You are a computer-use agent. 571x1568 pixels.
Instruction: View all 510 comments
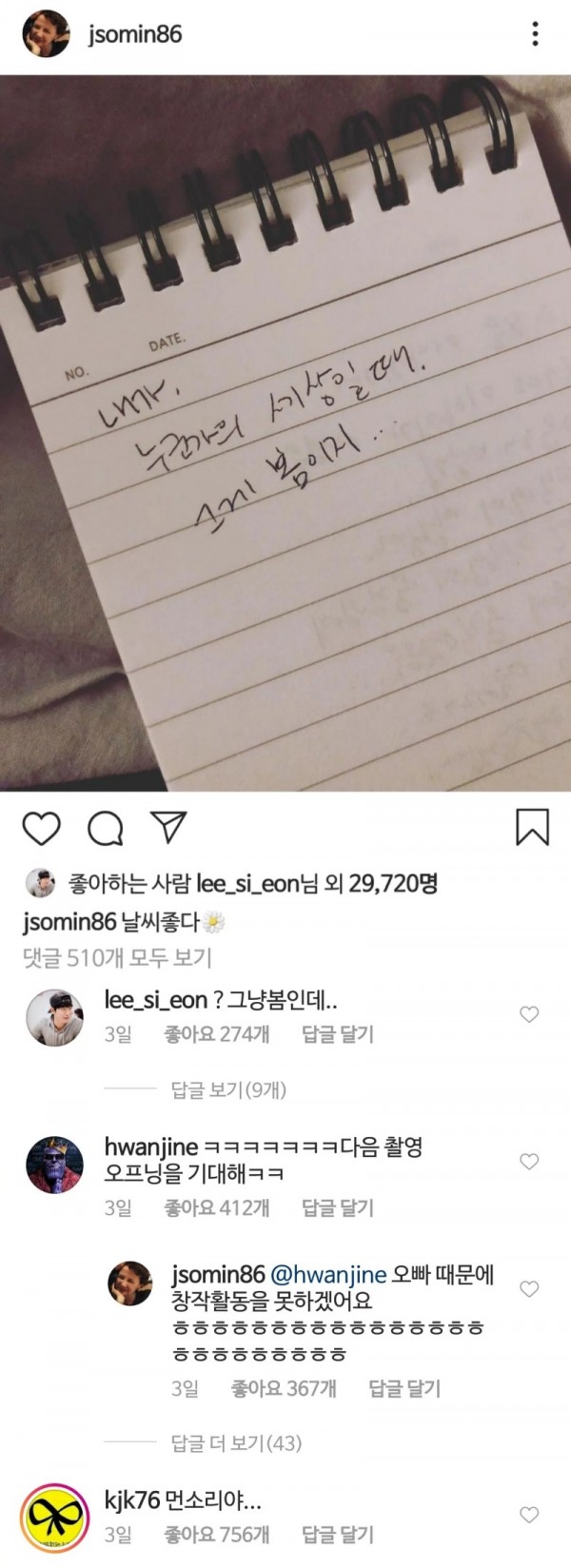point(117,958)
